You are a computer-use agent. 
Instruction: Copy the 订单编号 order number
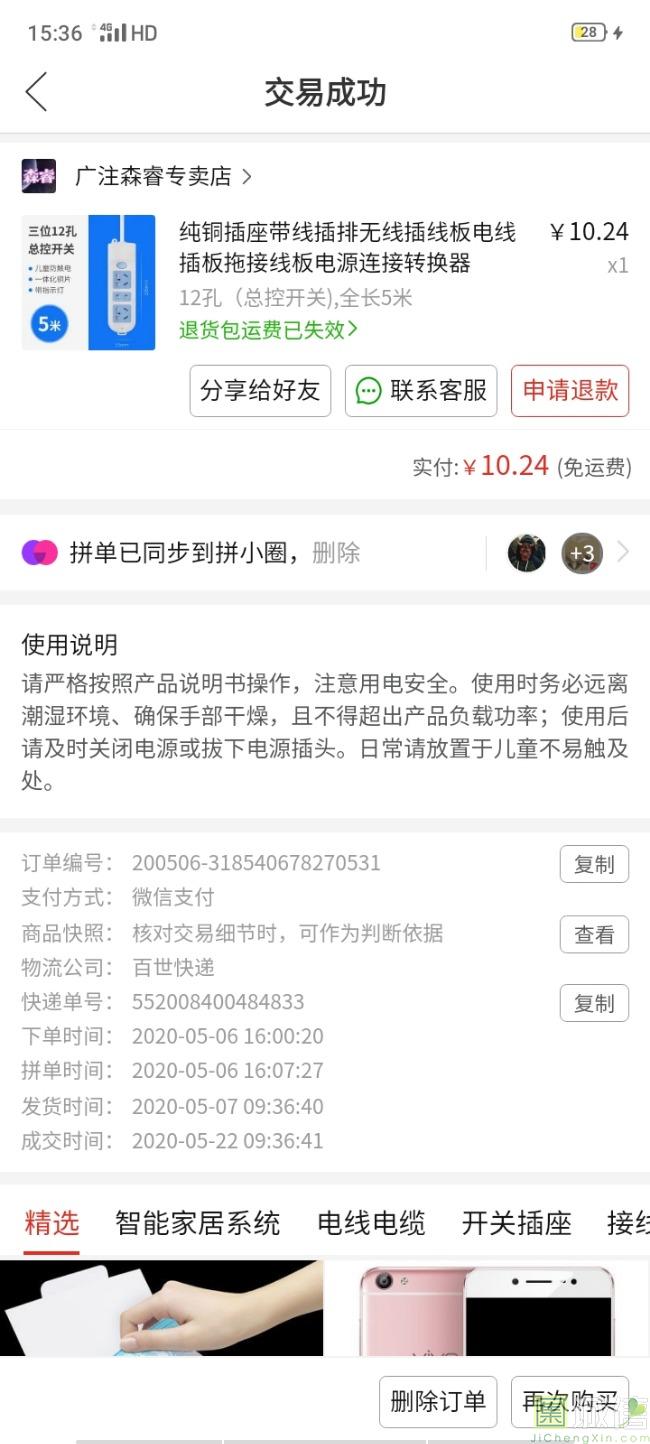594,864
